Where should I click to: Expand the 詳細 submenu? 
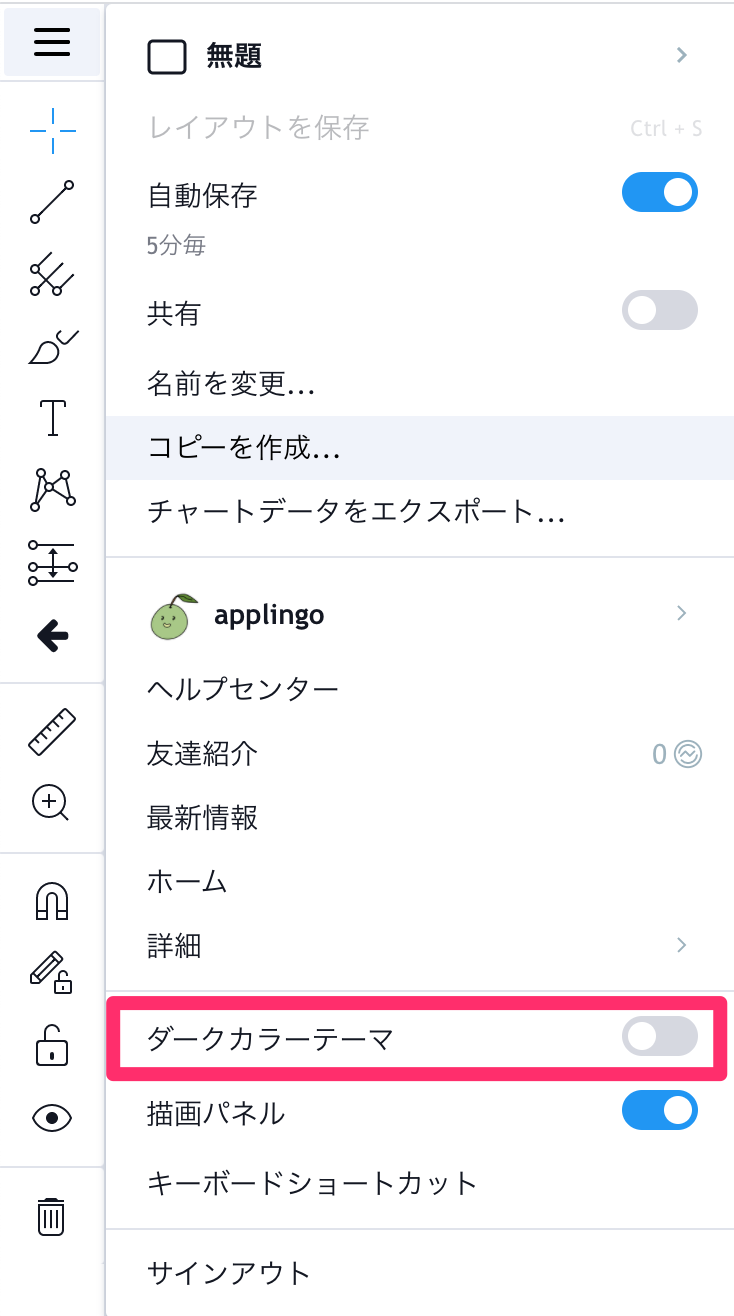420,946
